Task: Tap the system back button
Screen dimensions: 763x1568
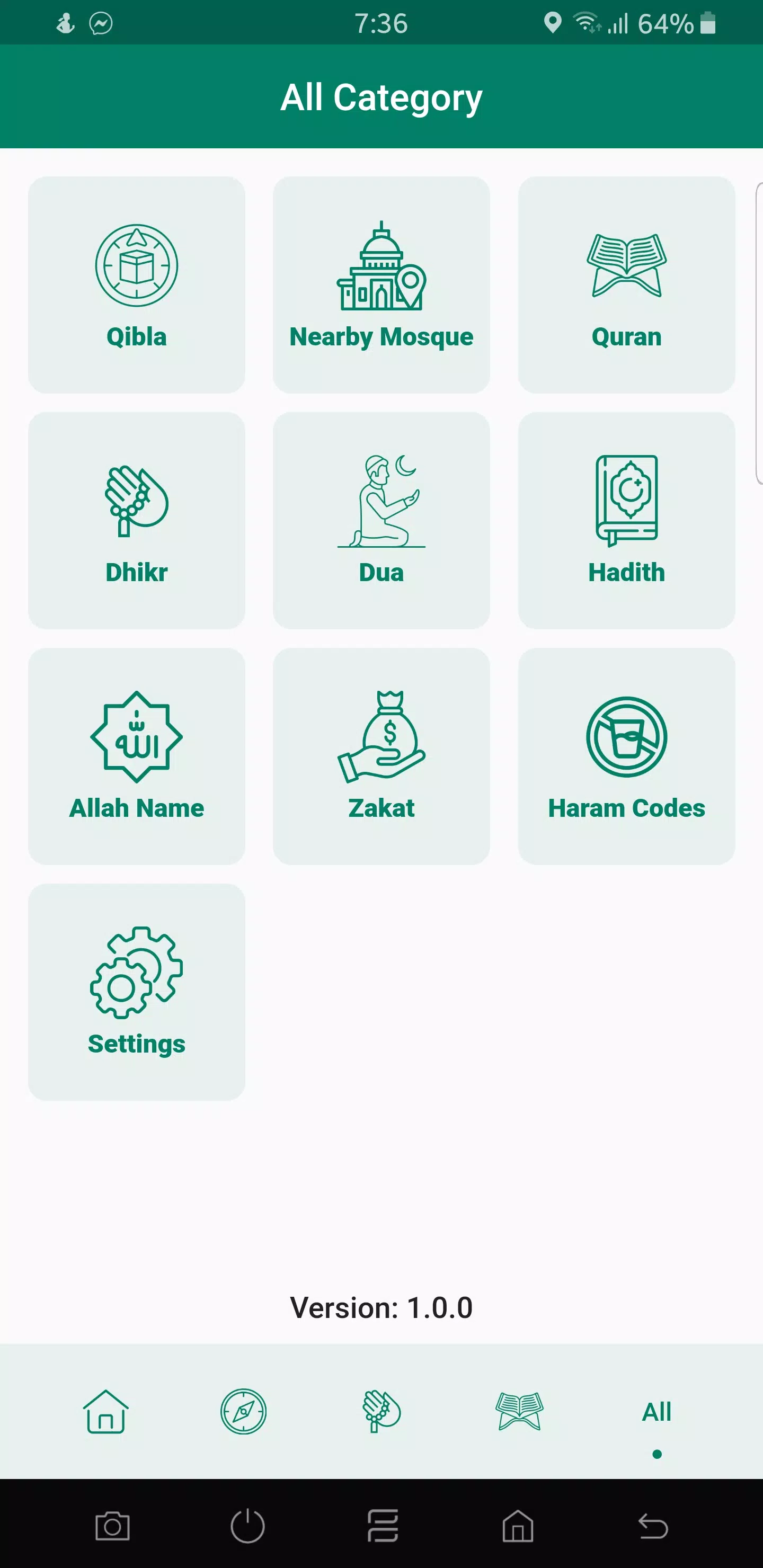Action: [653, 1526]
